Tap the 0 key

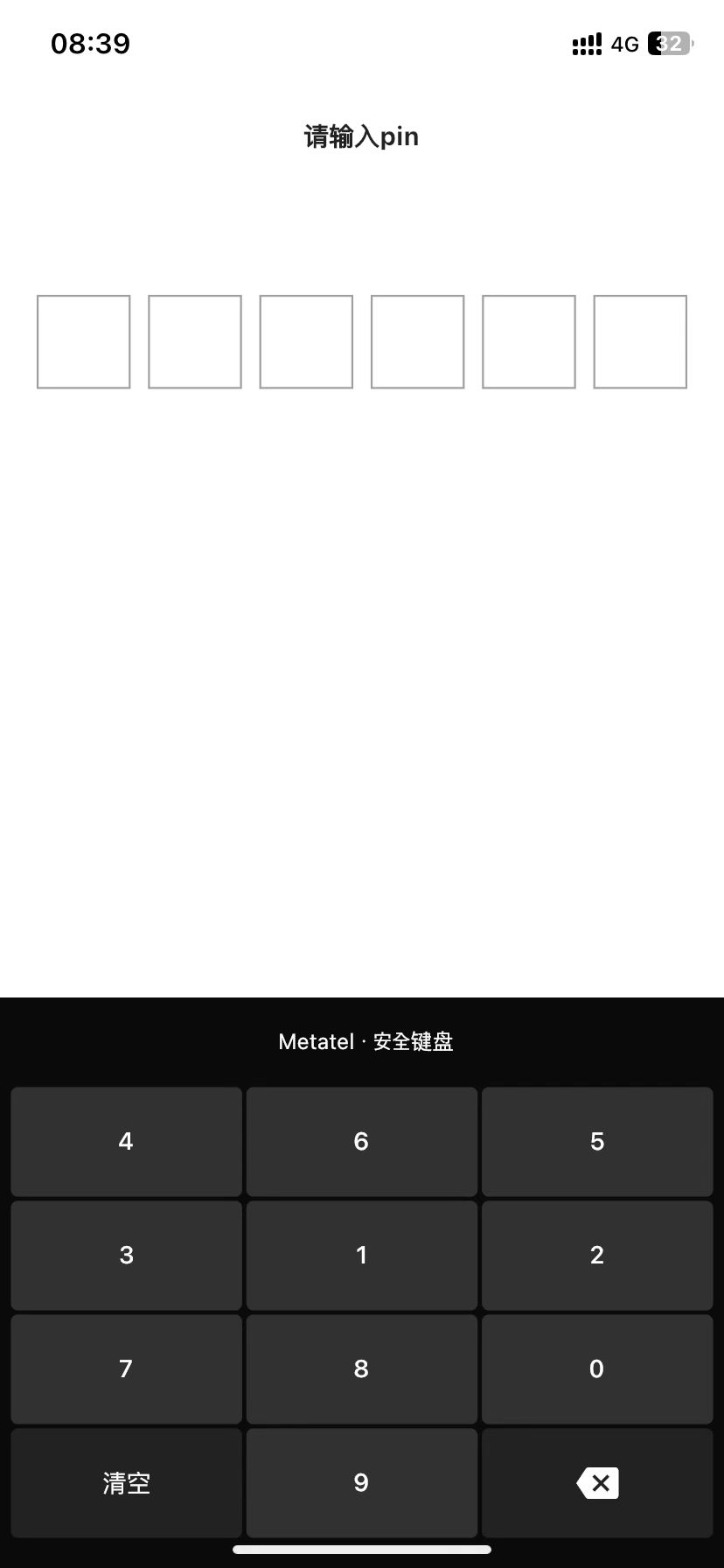[x=597, y=1368]
